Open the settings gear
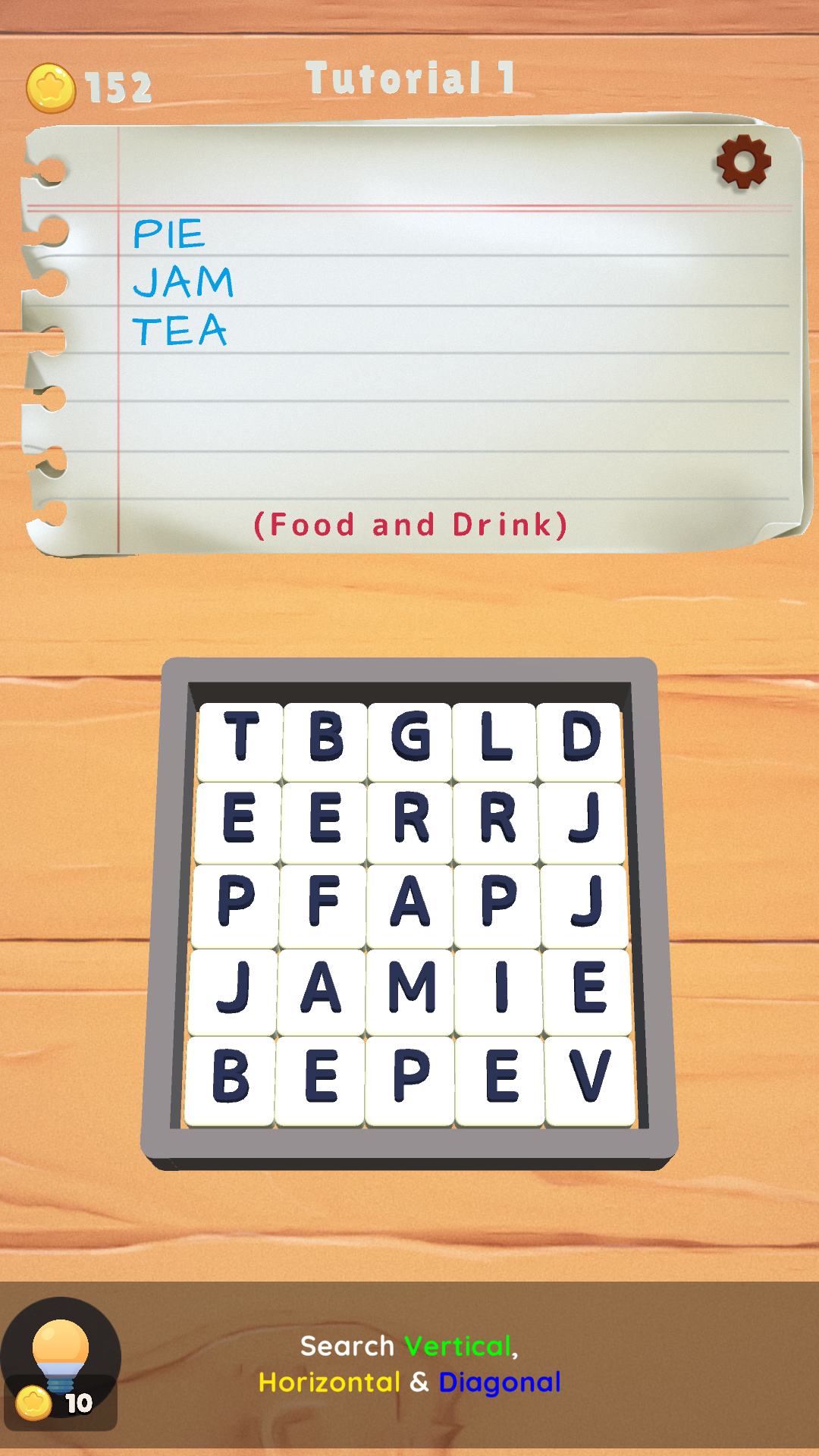This screenshot has width=819, height=1456. (743, 162)
